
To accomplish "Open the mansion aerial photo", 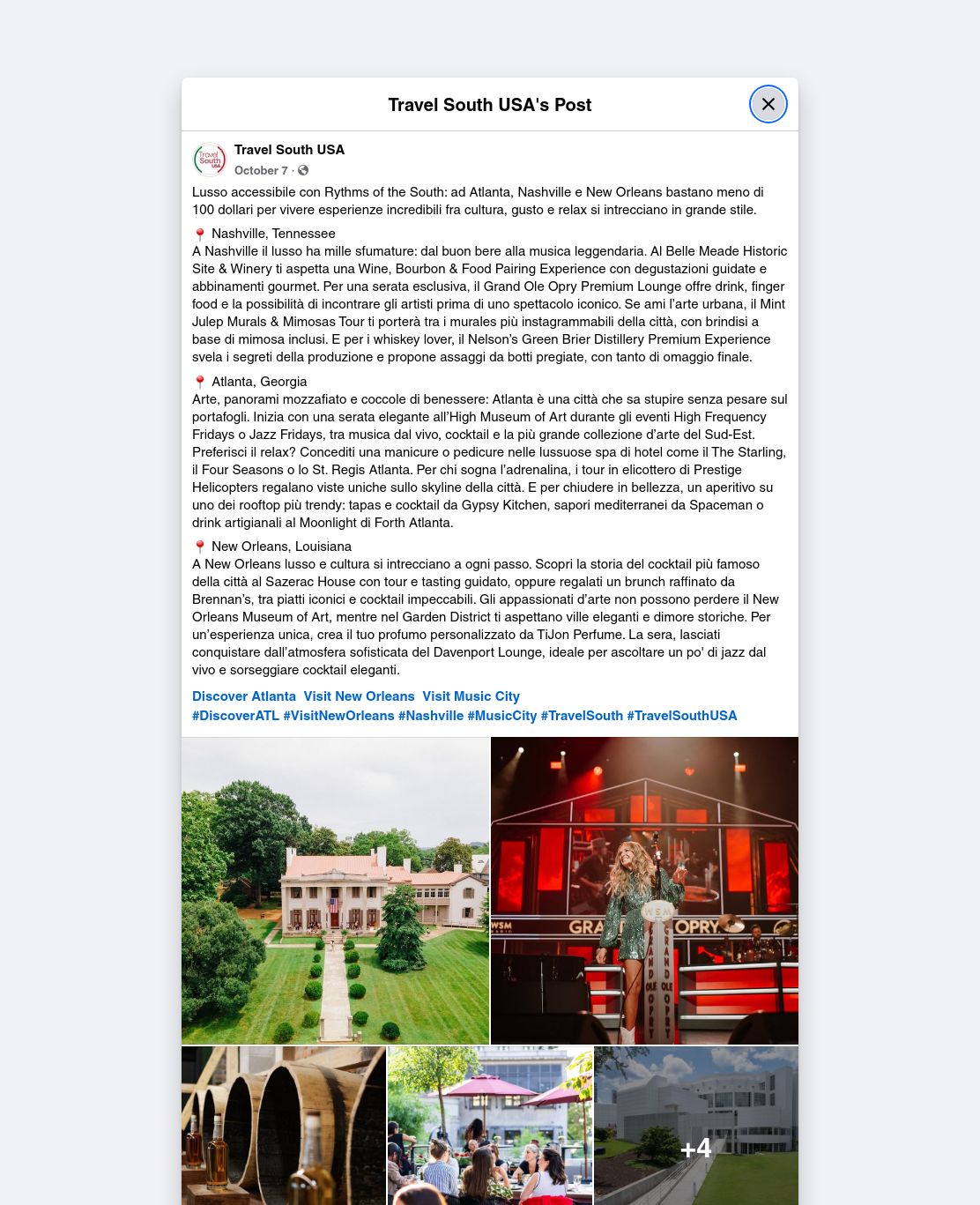I will 335,890.
